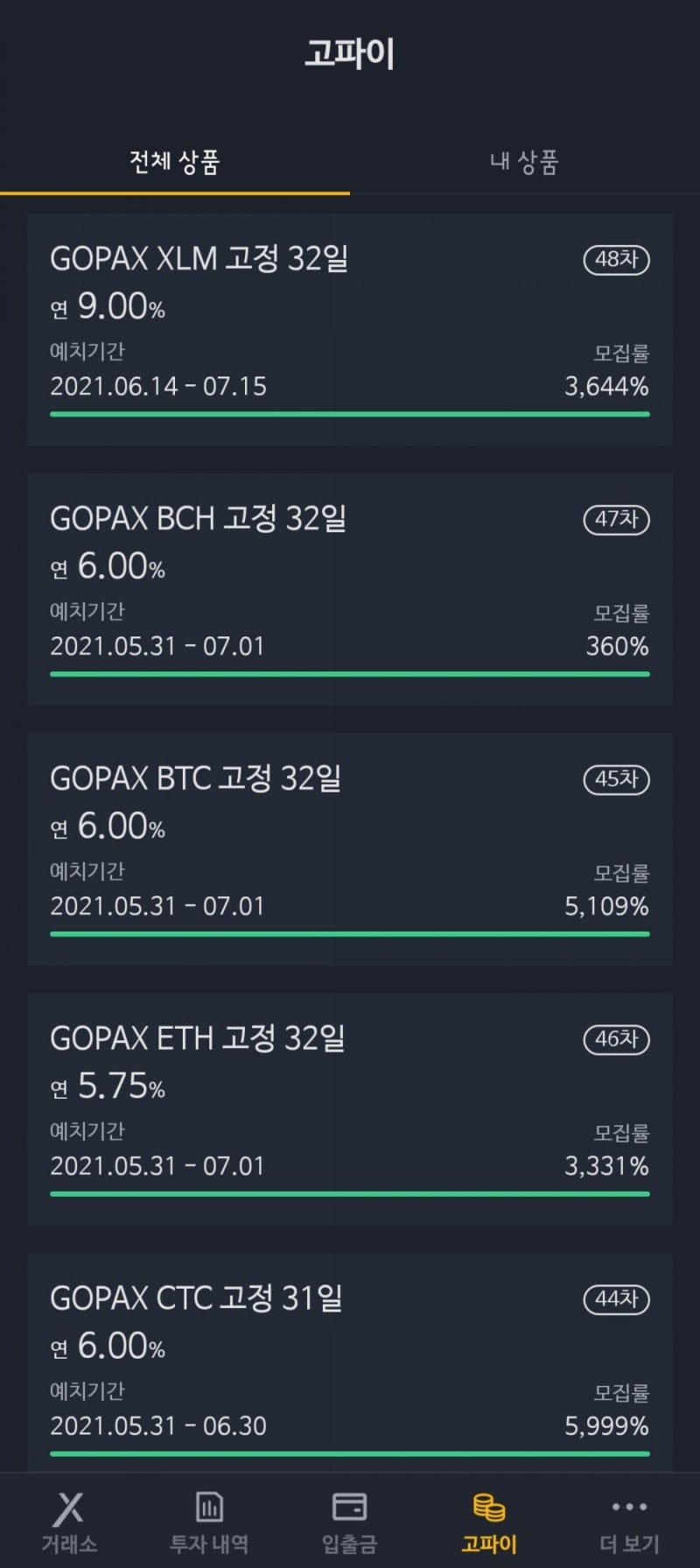Click the 48차 round badge on XLM product
Image resolution: width=700 pixels, height=1568 pixels.
[x=616, y=259]
